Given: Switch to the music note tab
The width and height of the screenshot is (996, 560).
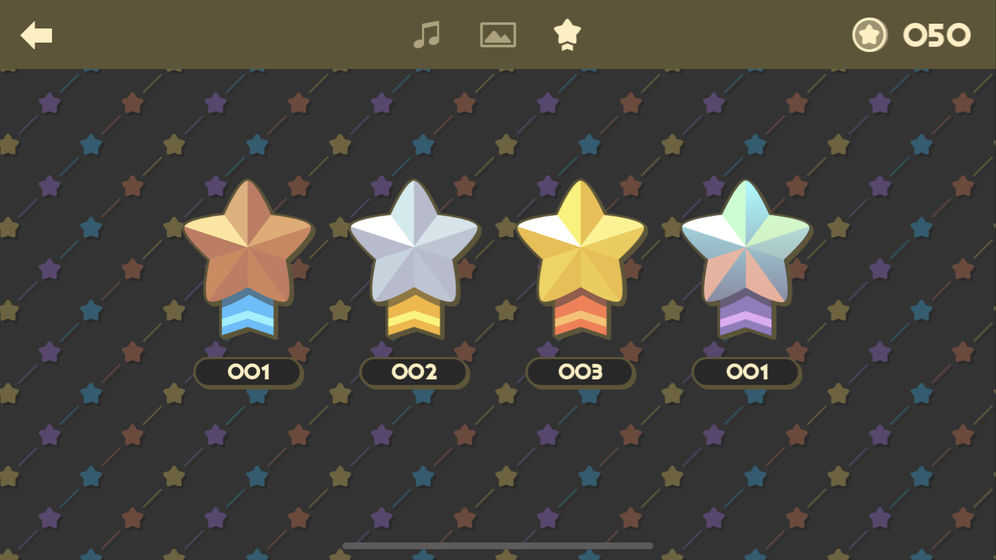Looking at the screenshot, I should point(427,35).
